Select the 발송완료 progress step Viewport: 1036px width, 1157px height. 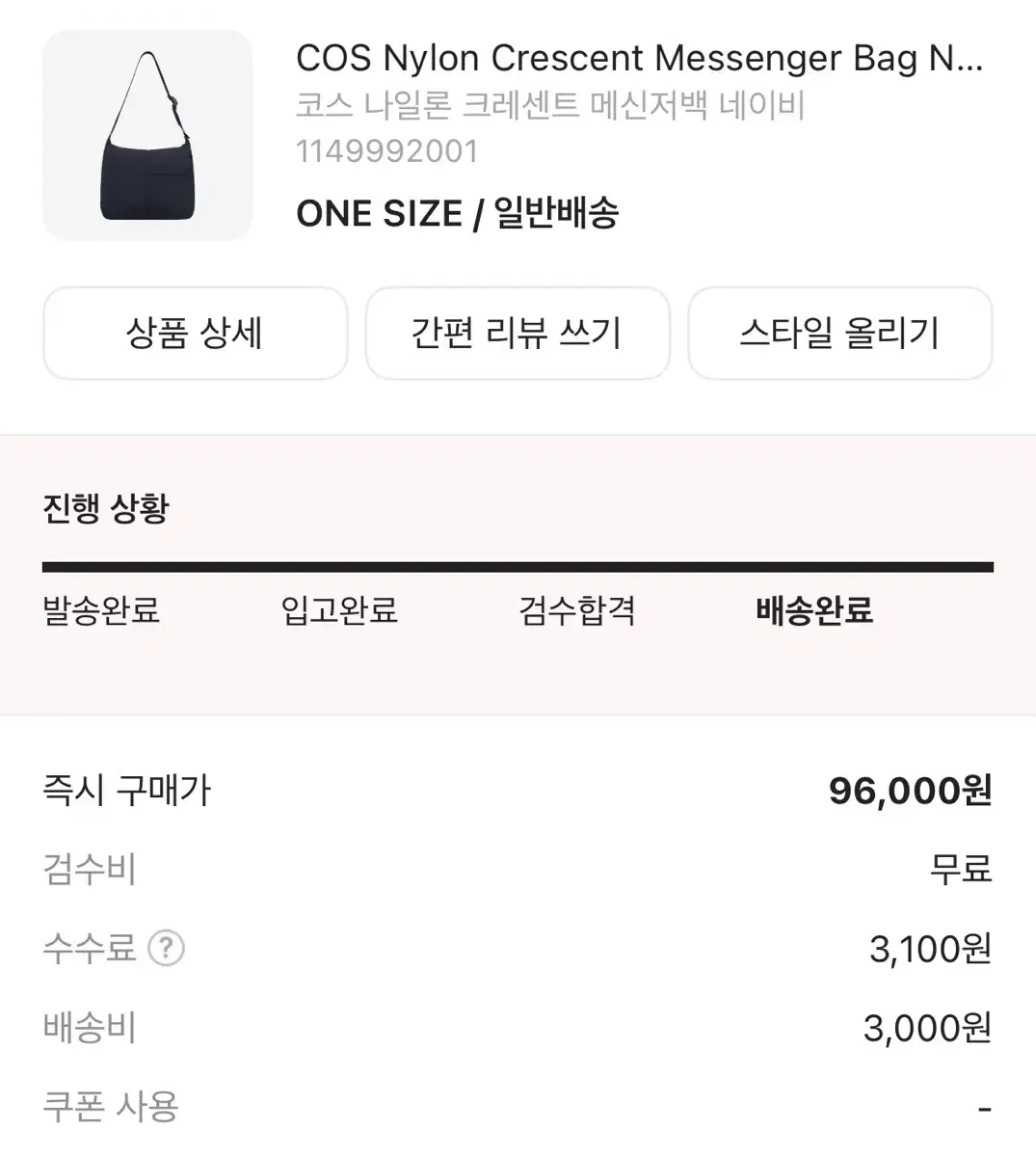(x=101, y=609)
